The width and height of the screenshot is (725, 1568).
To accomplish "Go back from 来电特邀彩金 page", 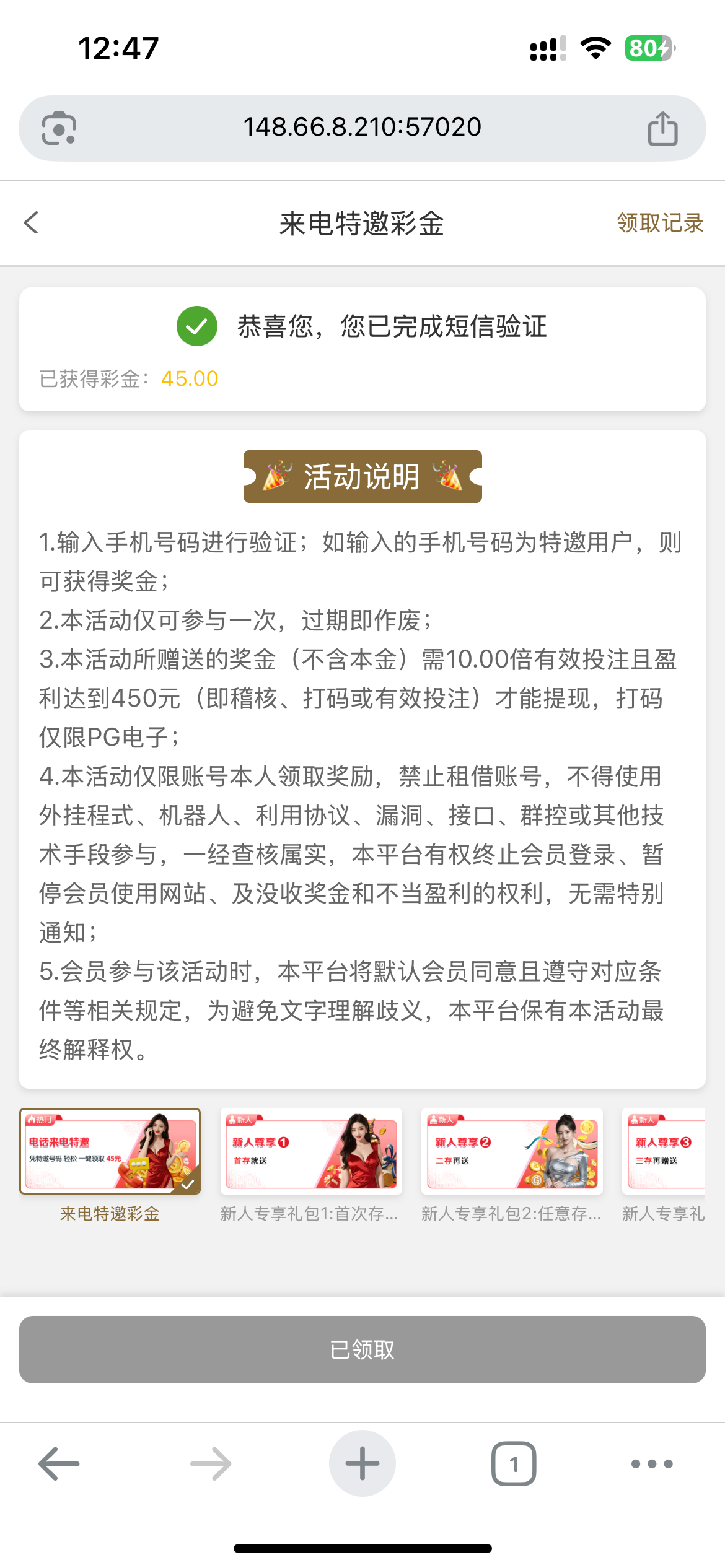I will [31, 223].
